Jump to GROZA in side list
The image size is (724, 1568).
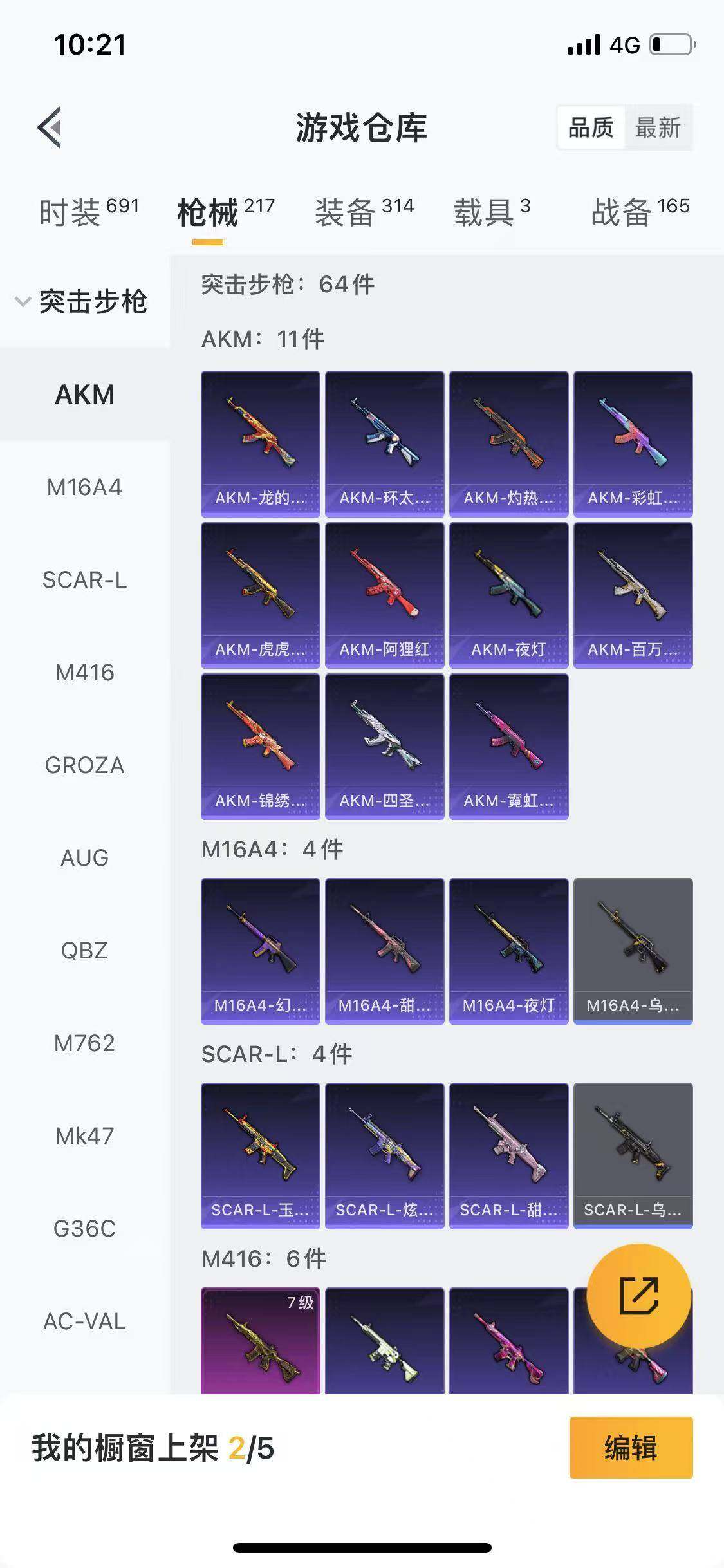[84, 765]
